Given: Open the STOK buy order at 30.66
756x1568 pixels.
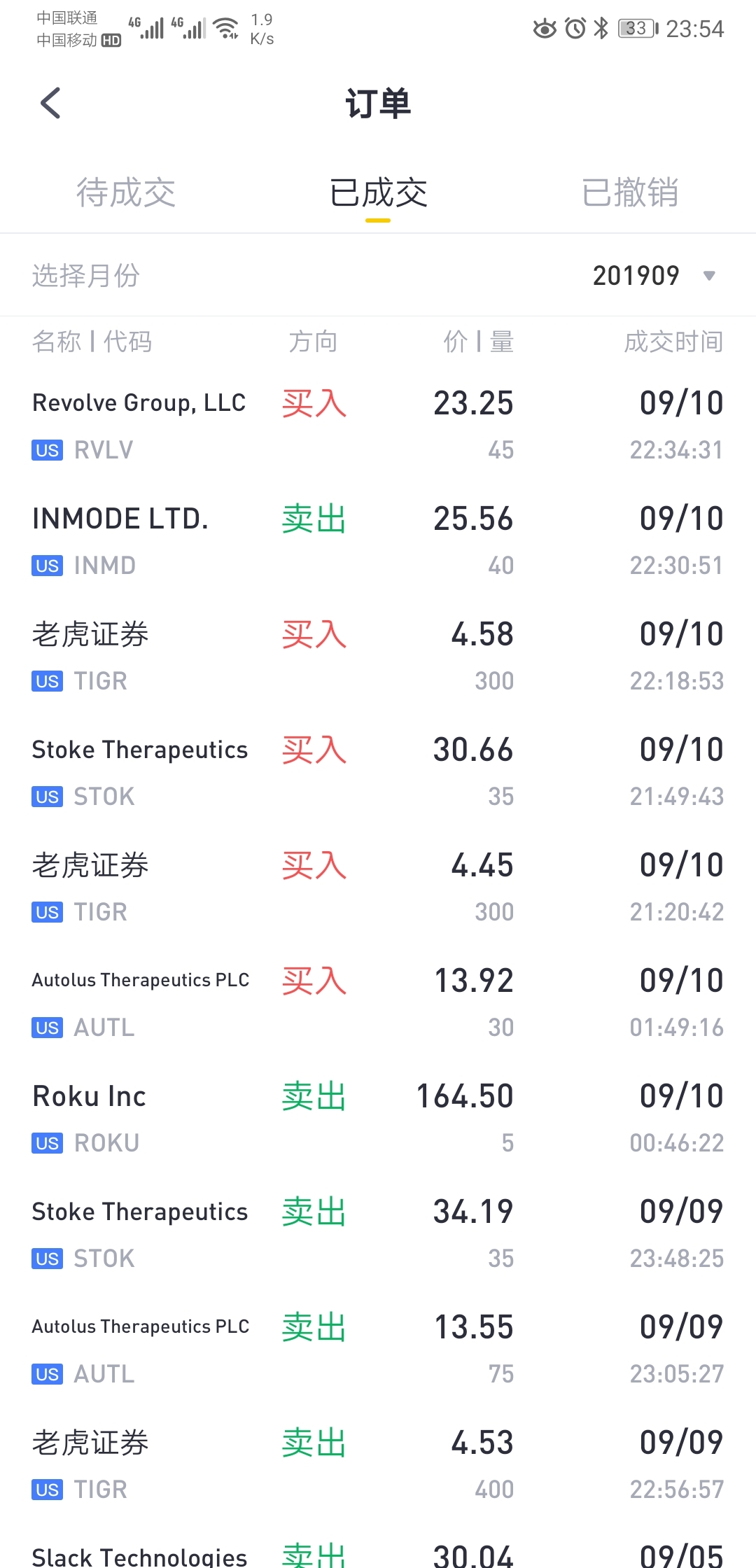Looking at the screenshot, I should [x=378, y=771].
